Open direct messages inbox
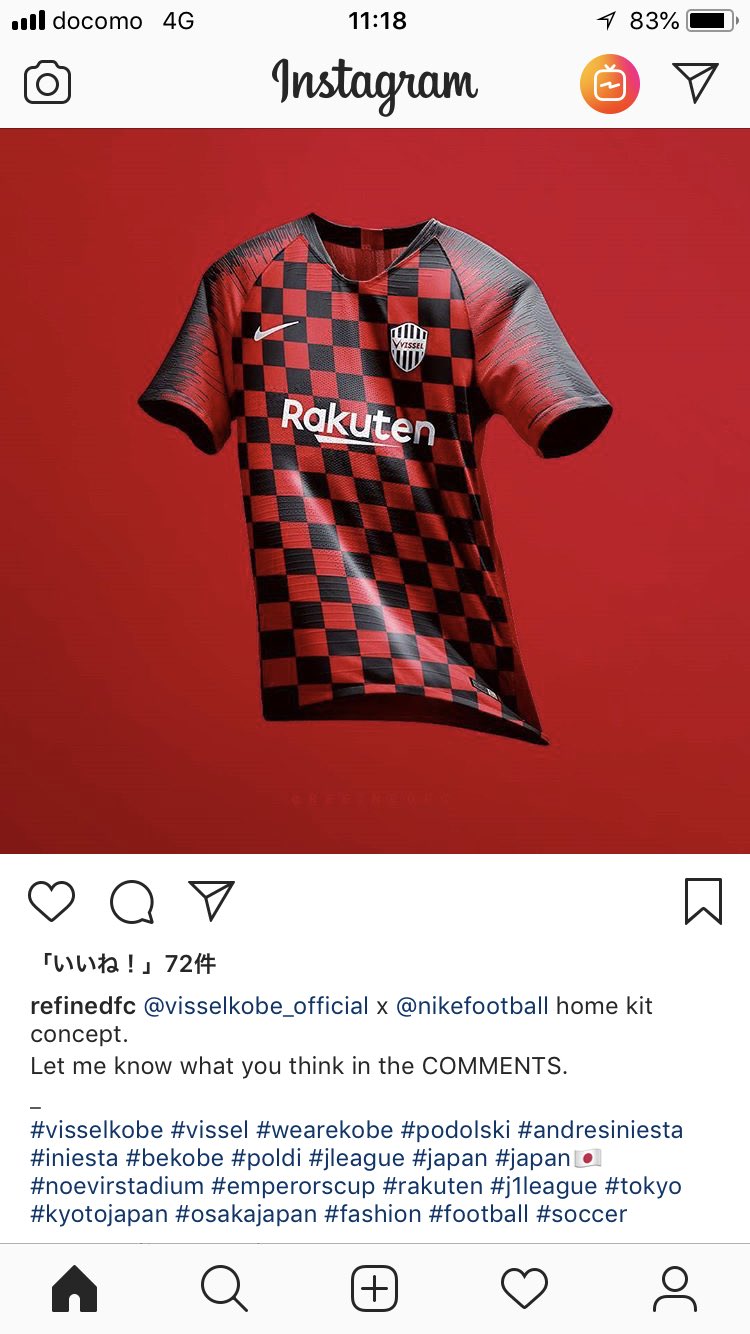Screen dimensions: 750x1334 click(x=695, y=83)
